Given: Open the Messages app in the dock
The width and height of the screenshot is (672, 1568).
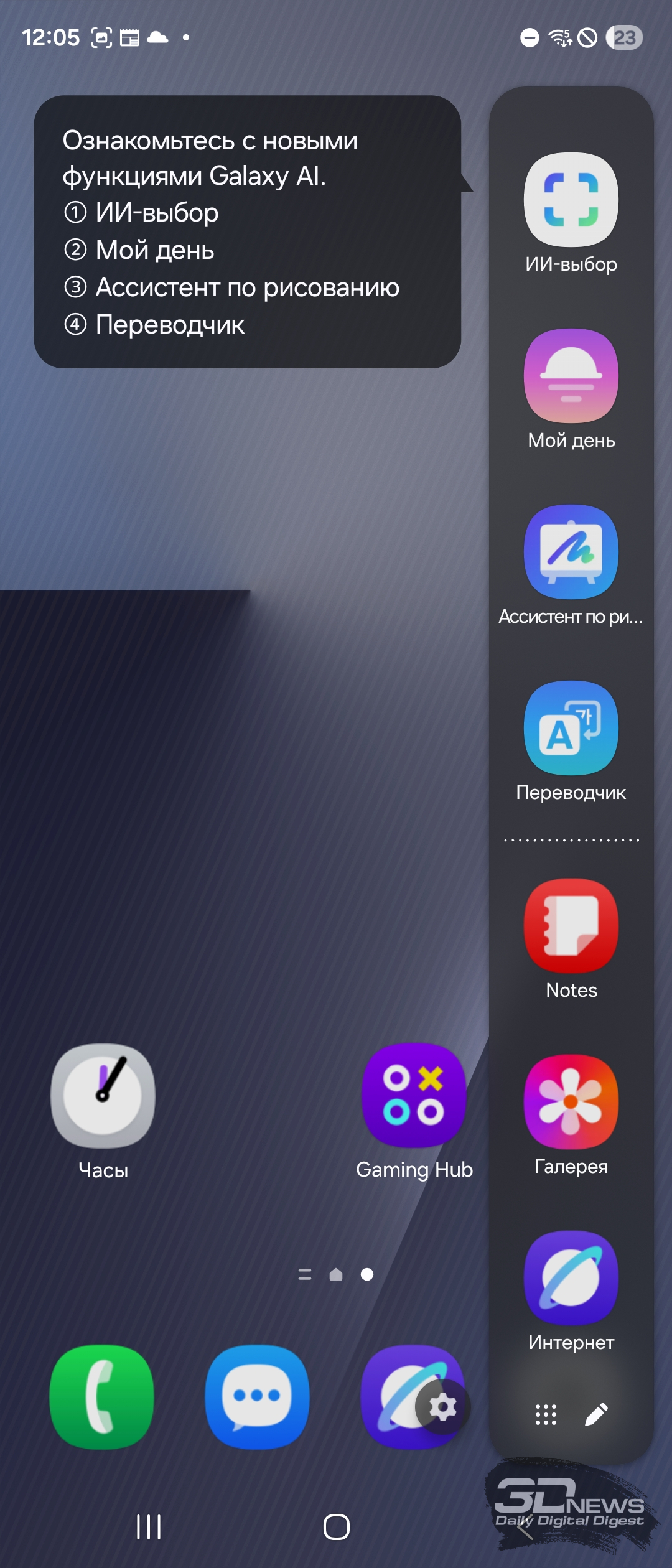Looking at the screenshot, I should (x=257, y=1397).
